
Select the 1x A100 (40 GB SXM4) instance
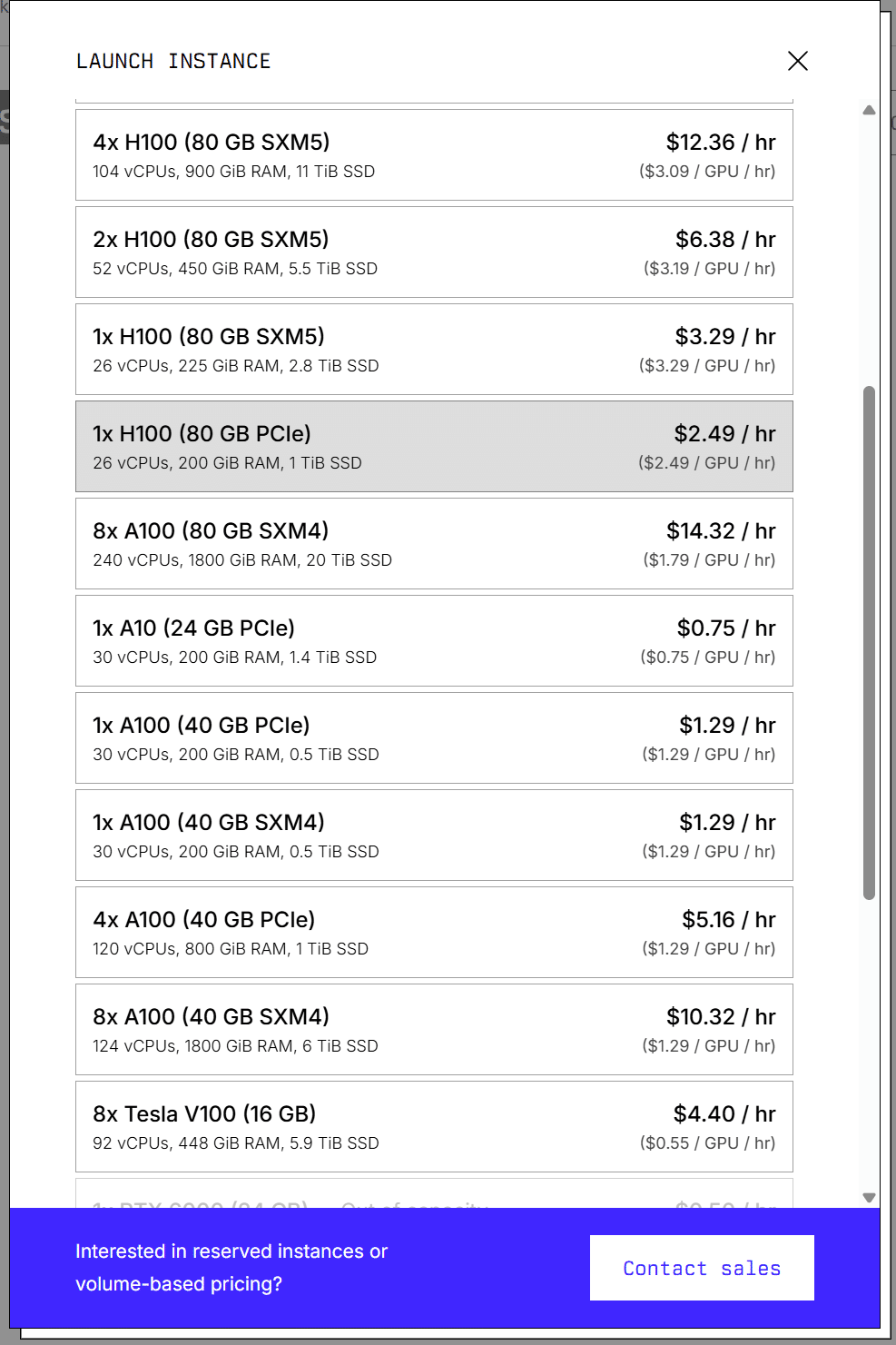[434, 836]
